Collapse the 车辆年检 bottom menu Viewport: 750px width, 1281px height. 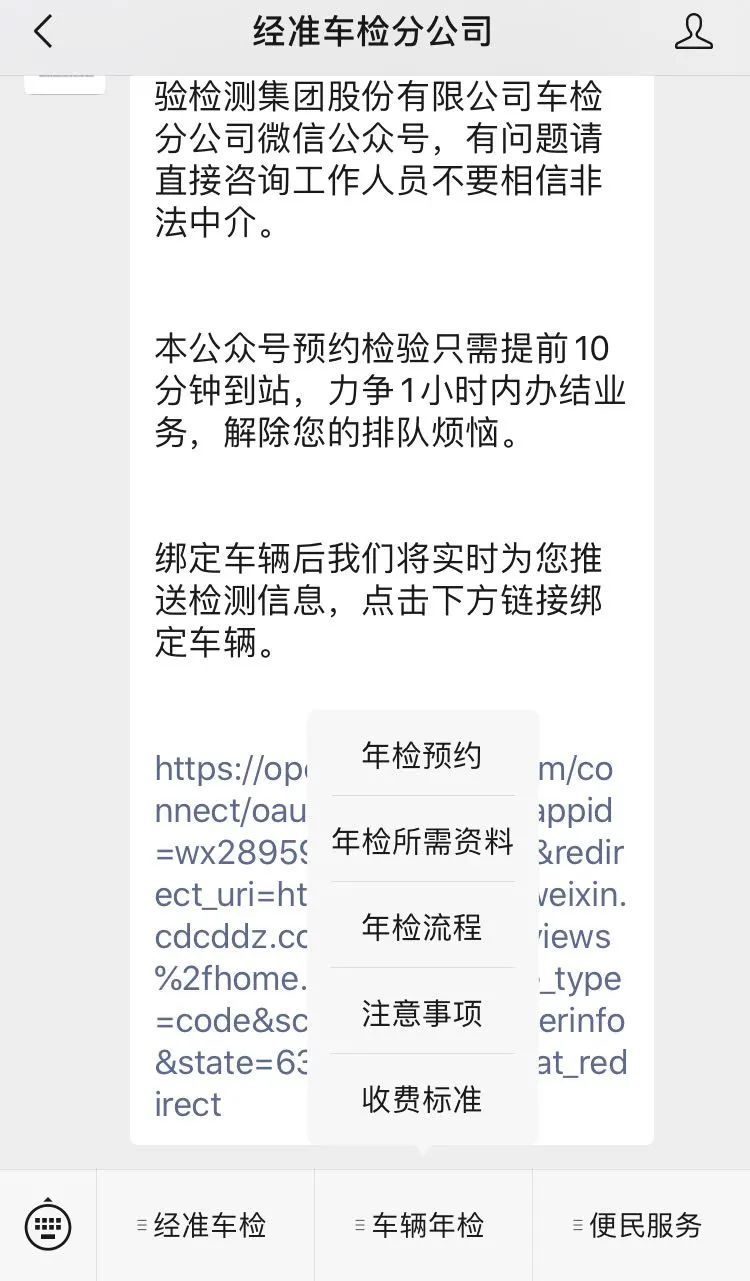423,1225
